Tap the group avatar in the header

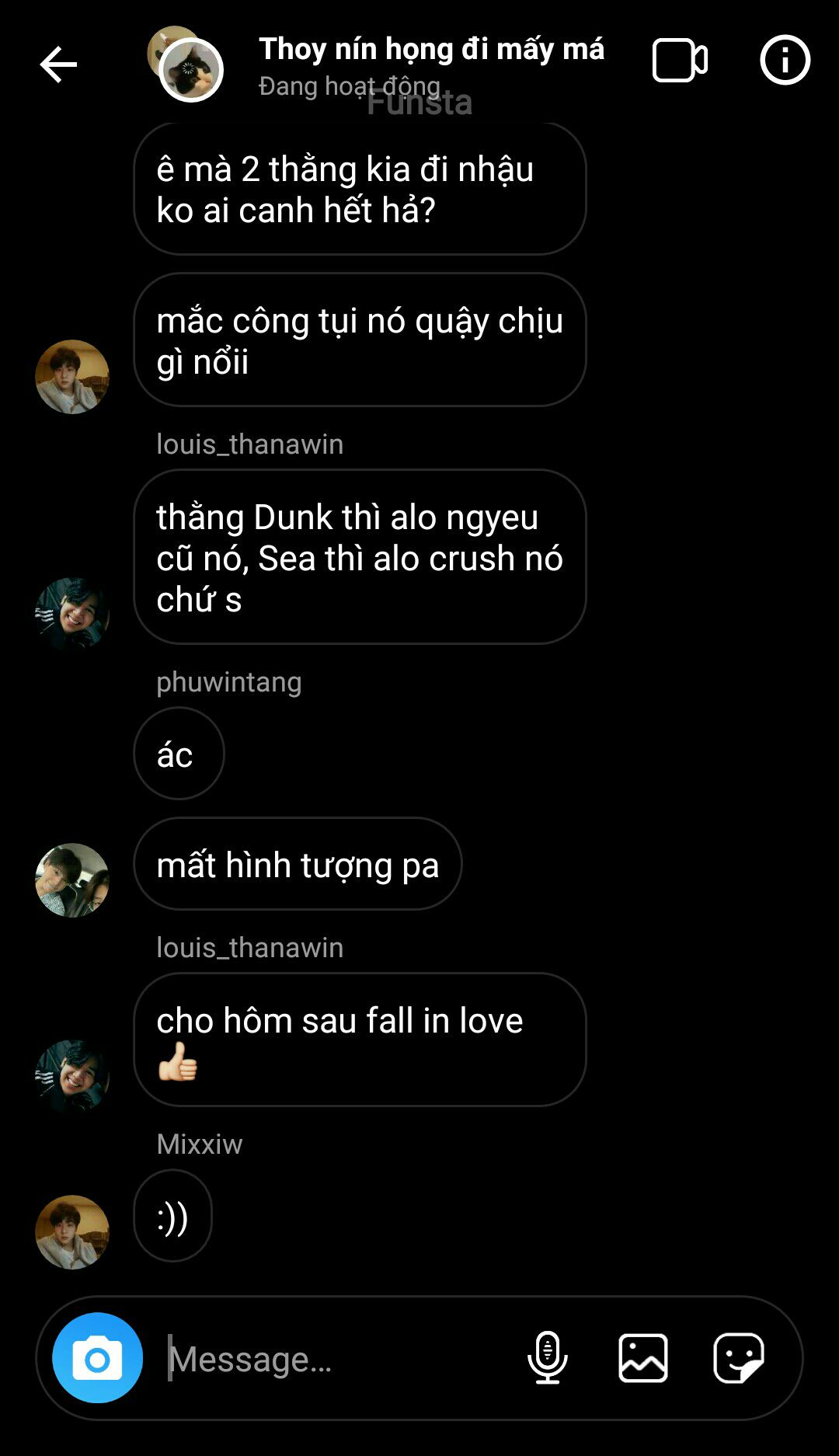tap(186, 64)
